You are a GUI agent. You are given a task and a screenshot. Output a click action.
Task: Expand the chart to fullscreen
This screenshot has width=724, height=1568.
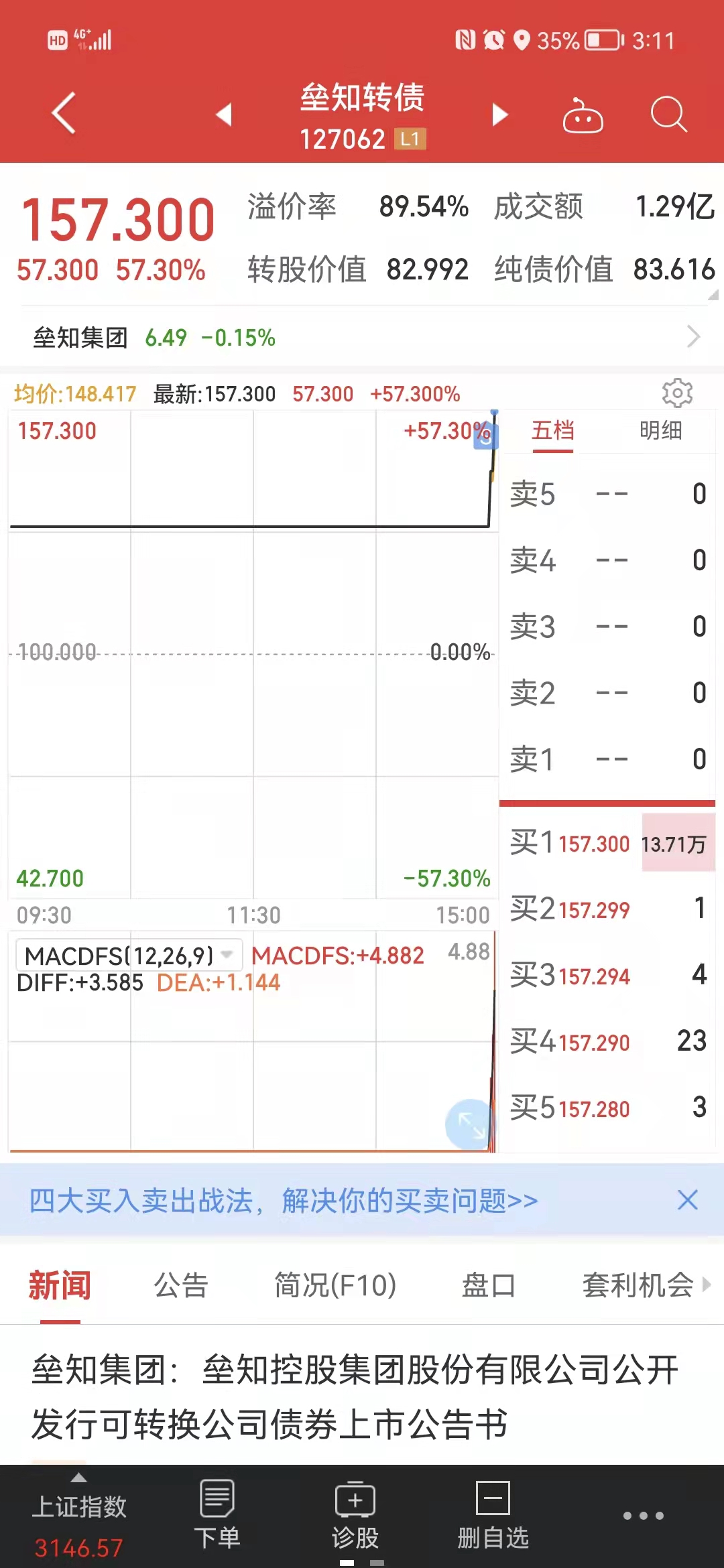(x=471, y=1124)
